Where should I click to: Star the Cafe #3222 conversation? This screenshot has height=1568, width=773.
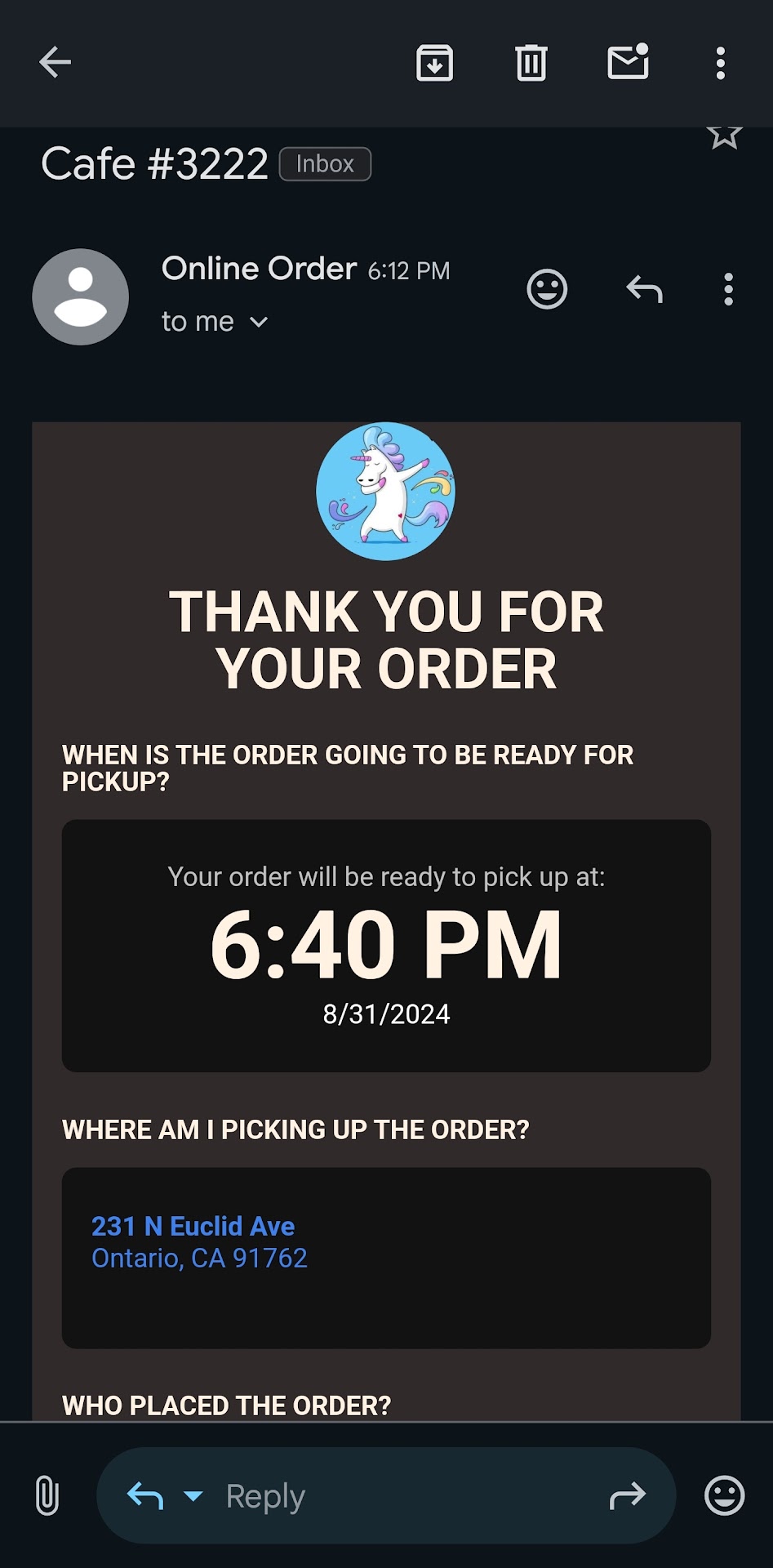point(723,136)
